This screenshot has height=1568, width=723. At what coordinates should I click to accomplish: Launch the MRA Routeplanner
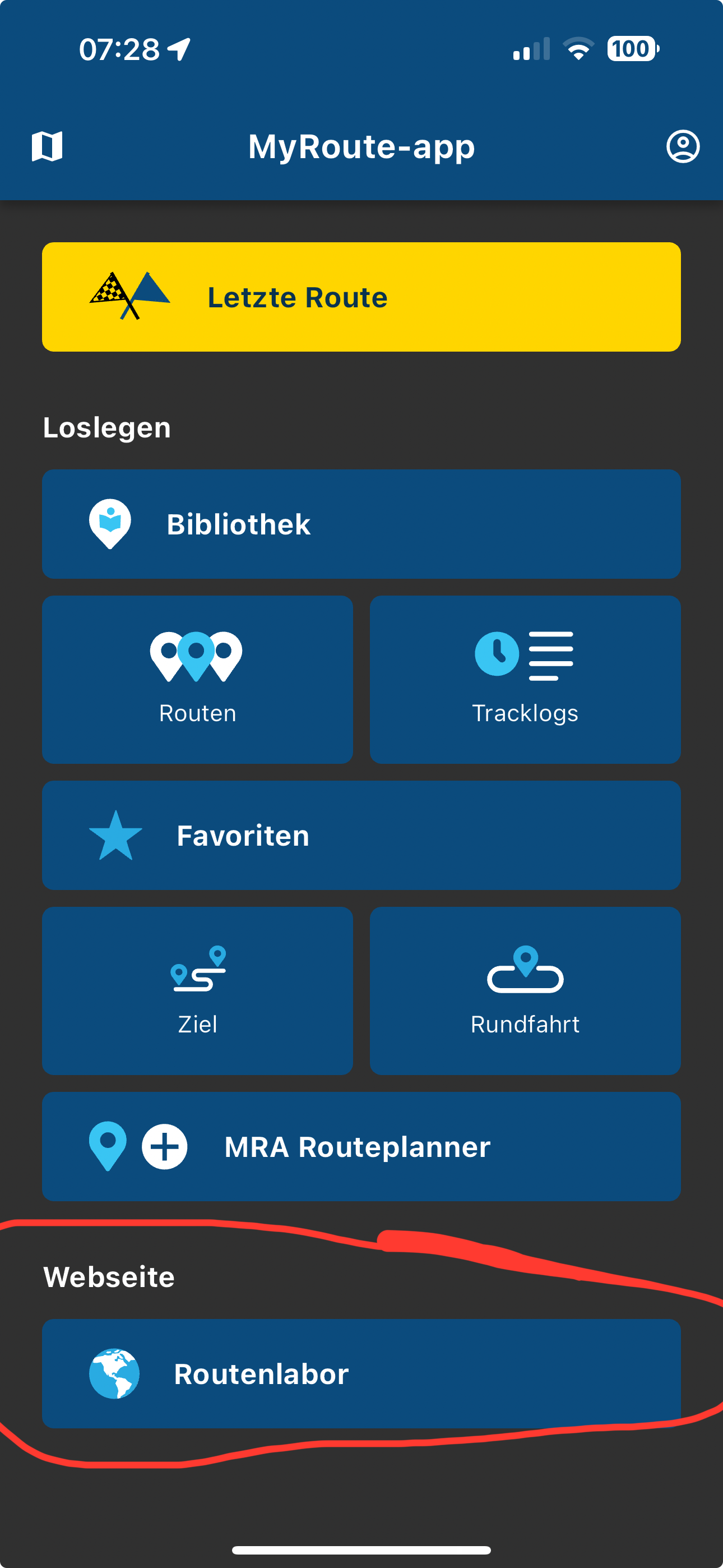click(x=361, y=1147)
